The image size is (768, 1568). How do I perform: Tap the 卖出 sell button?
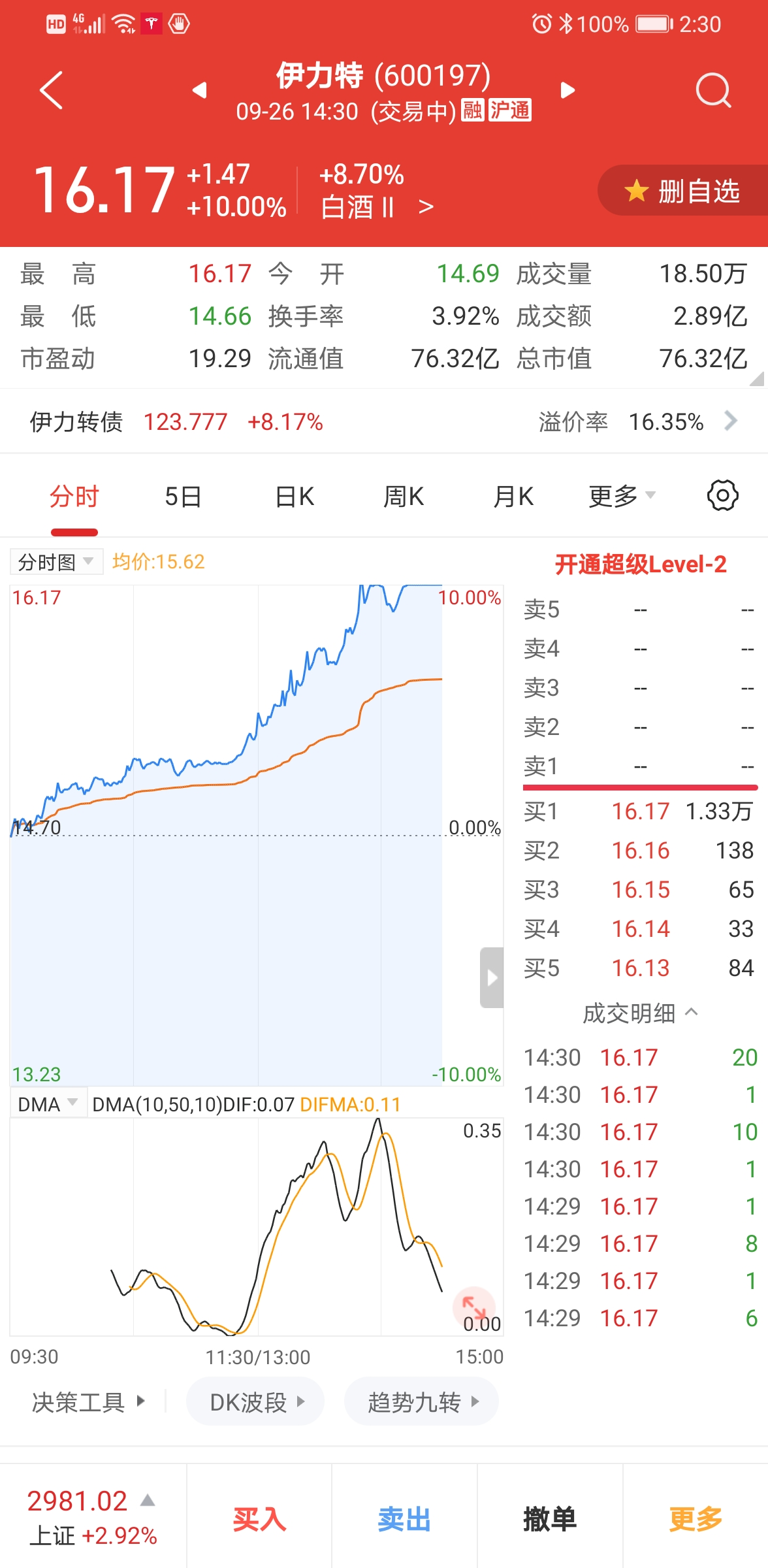click(x=404, y=1519)
